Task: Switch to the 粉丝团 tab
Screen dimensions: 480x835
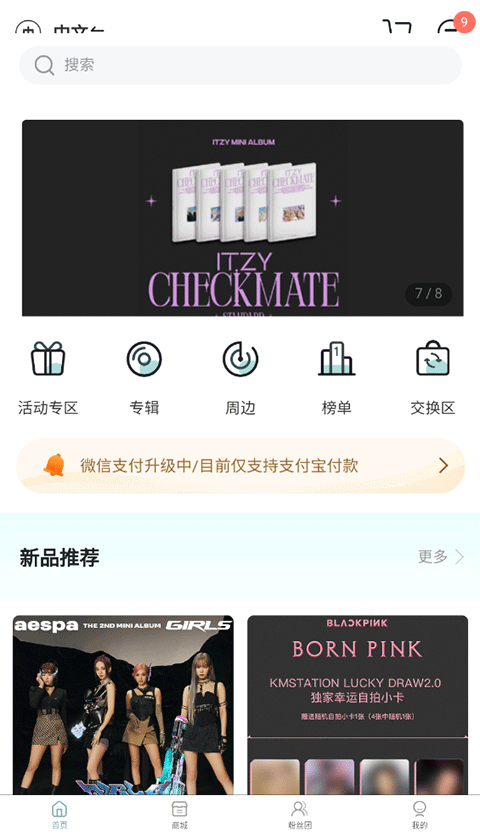Action: (x=299, y=815)
